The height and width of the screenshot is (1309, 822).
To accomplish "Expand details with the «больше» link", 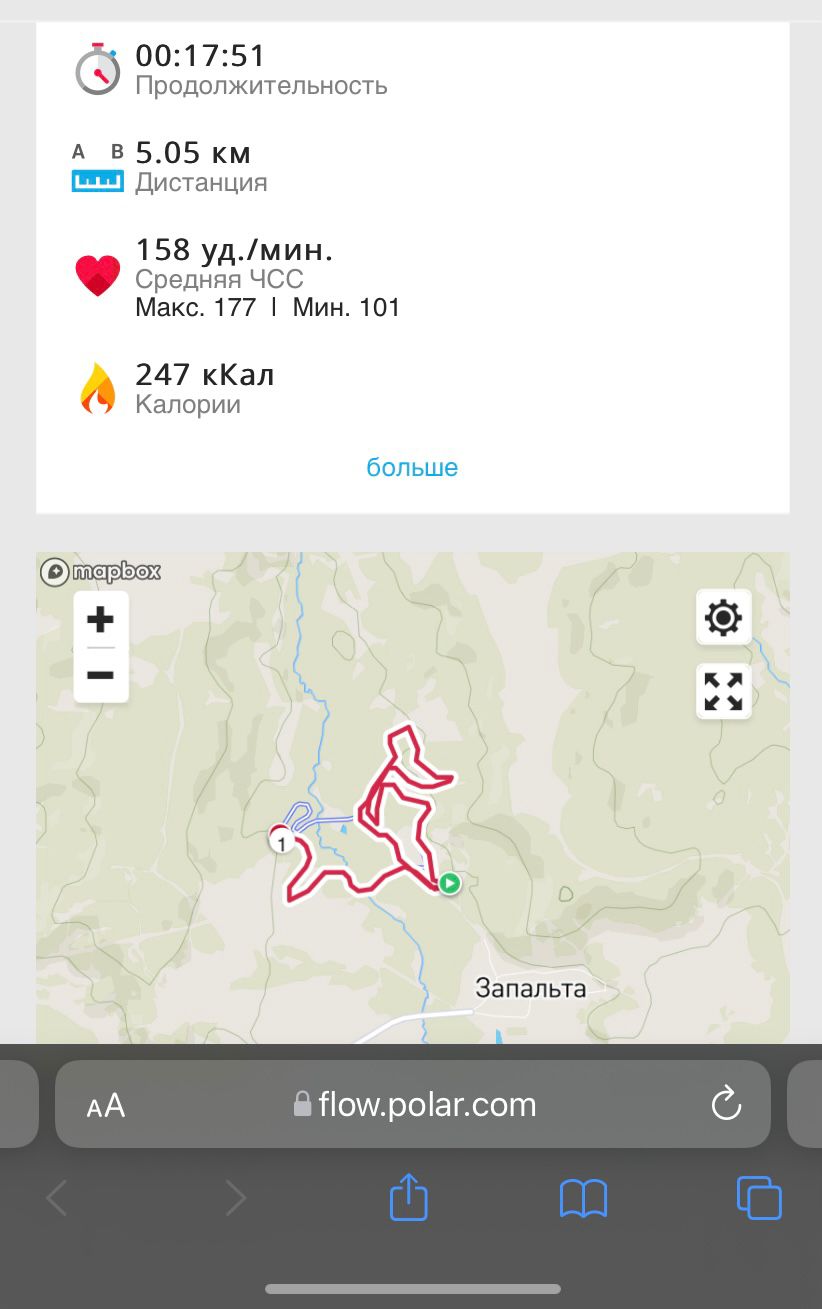I will click(412, 468).
